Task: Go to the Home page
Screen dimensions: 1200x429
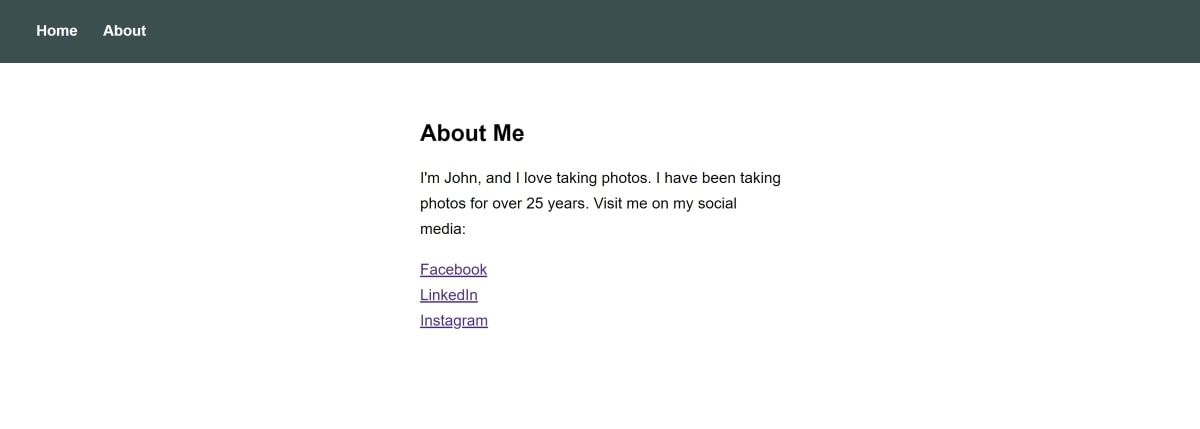Action: [x=57, y=31]
